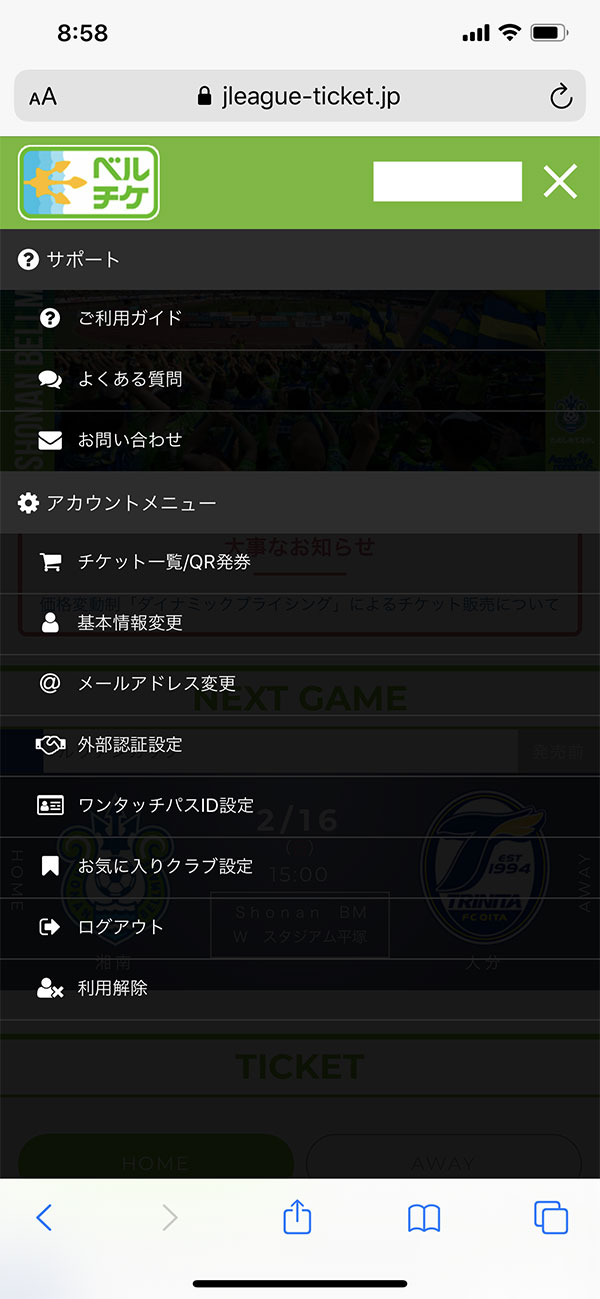Open ご利用ガイド usage guide
Screen dimensions: 600x1299
300,319
